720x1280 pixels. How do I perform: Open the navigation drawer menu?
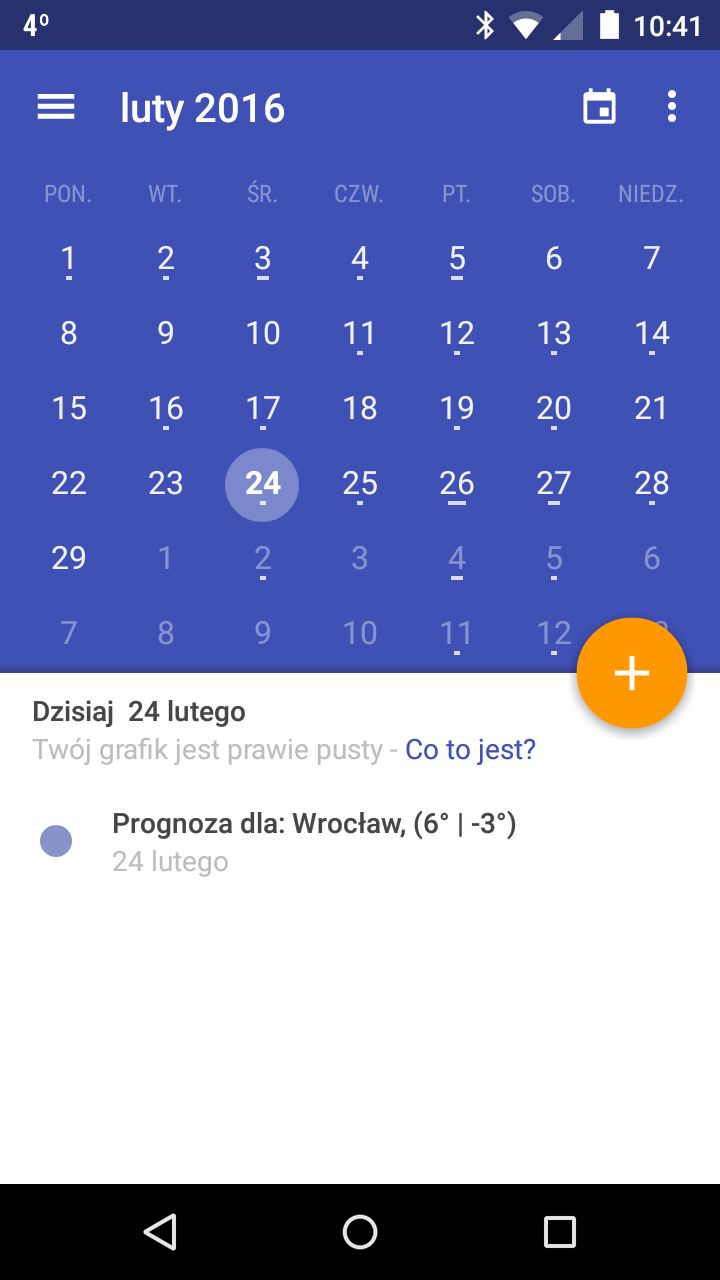point(56,107)
